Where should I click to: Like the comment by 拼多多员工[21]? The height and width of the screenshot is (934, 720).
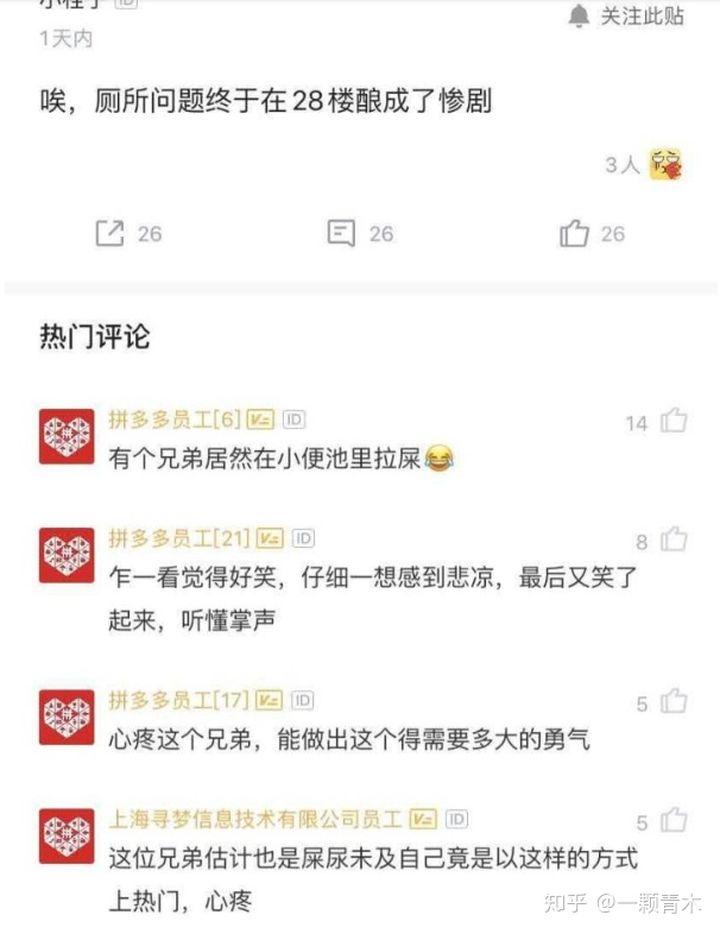tap(675, 540)
